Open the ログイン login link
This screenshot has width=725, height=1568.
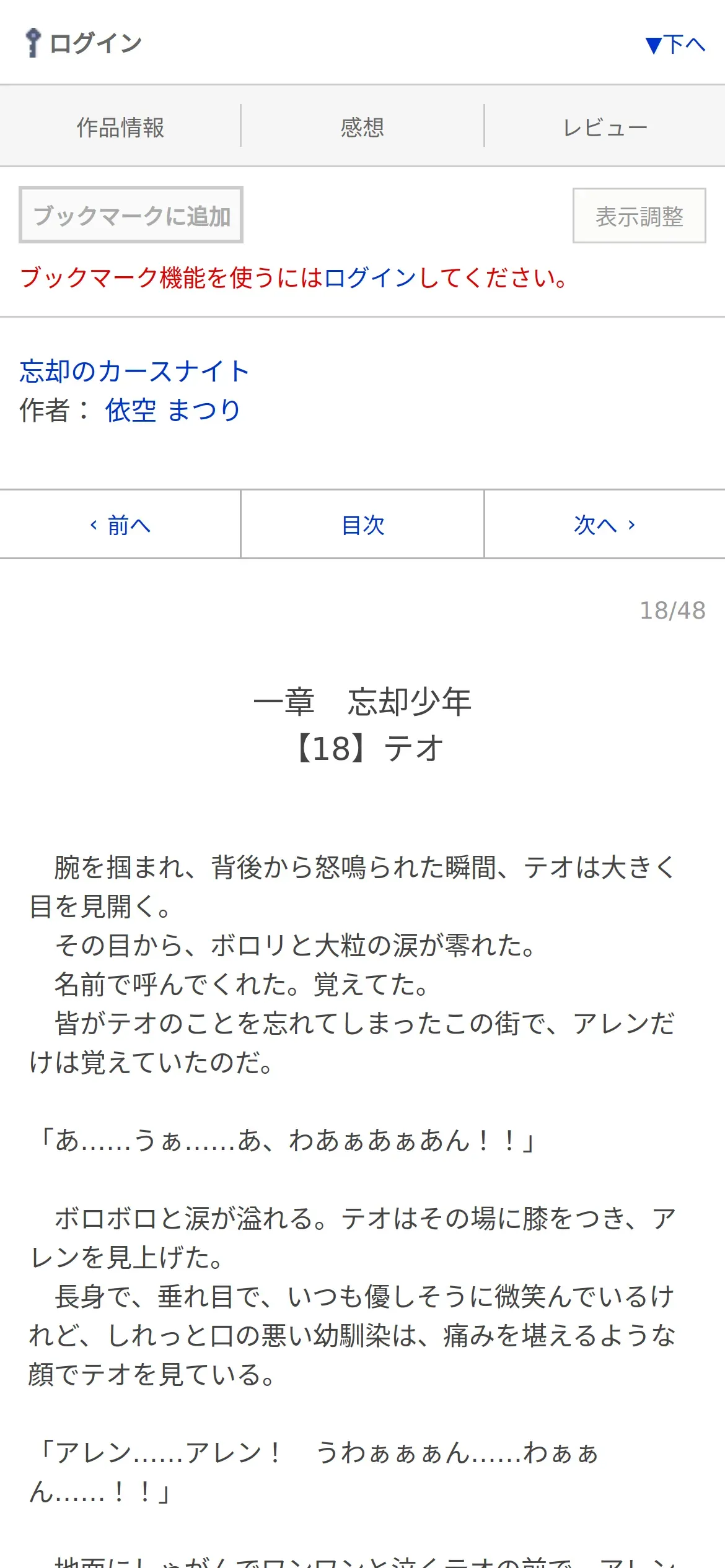[x=84, y=43]
